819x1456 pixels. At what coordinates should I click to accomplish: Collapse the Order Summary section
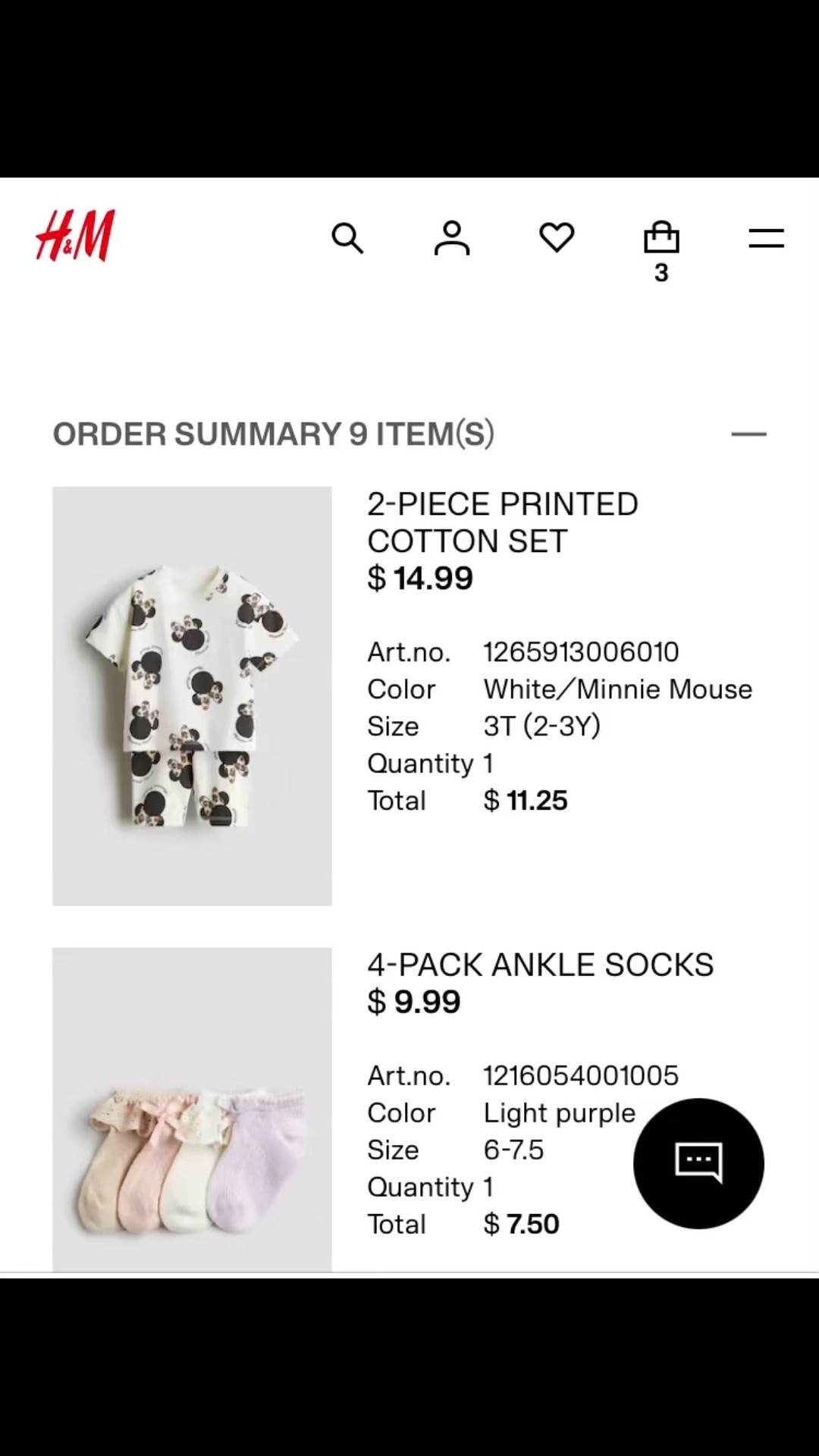pyautogui.click(x=749, y=433)
